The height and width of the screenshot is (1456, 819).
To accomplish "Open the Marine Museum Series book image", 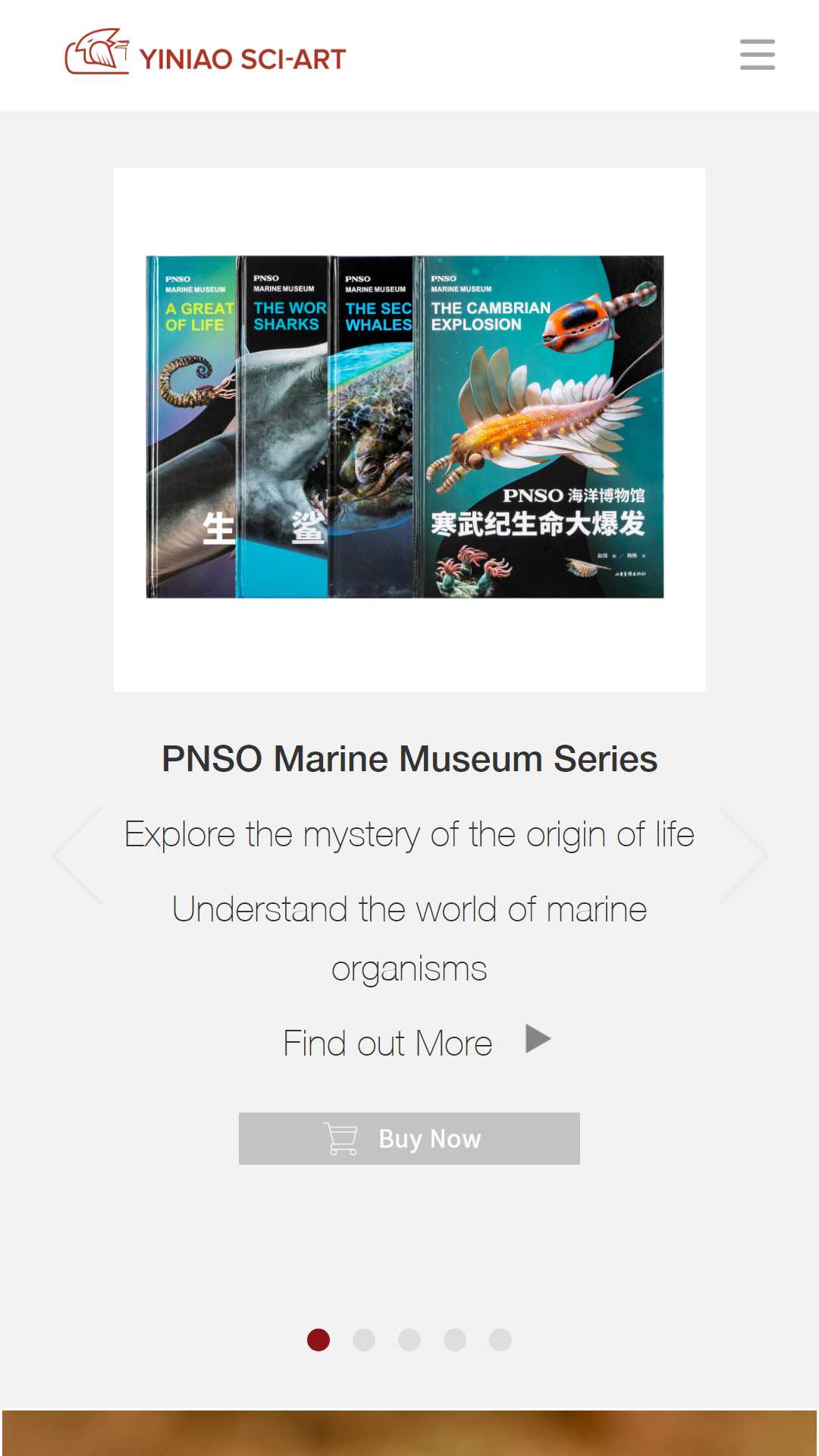I will pyautogui.click(x=409, y=429).
